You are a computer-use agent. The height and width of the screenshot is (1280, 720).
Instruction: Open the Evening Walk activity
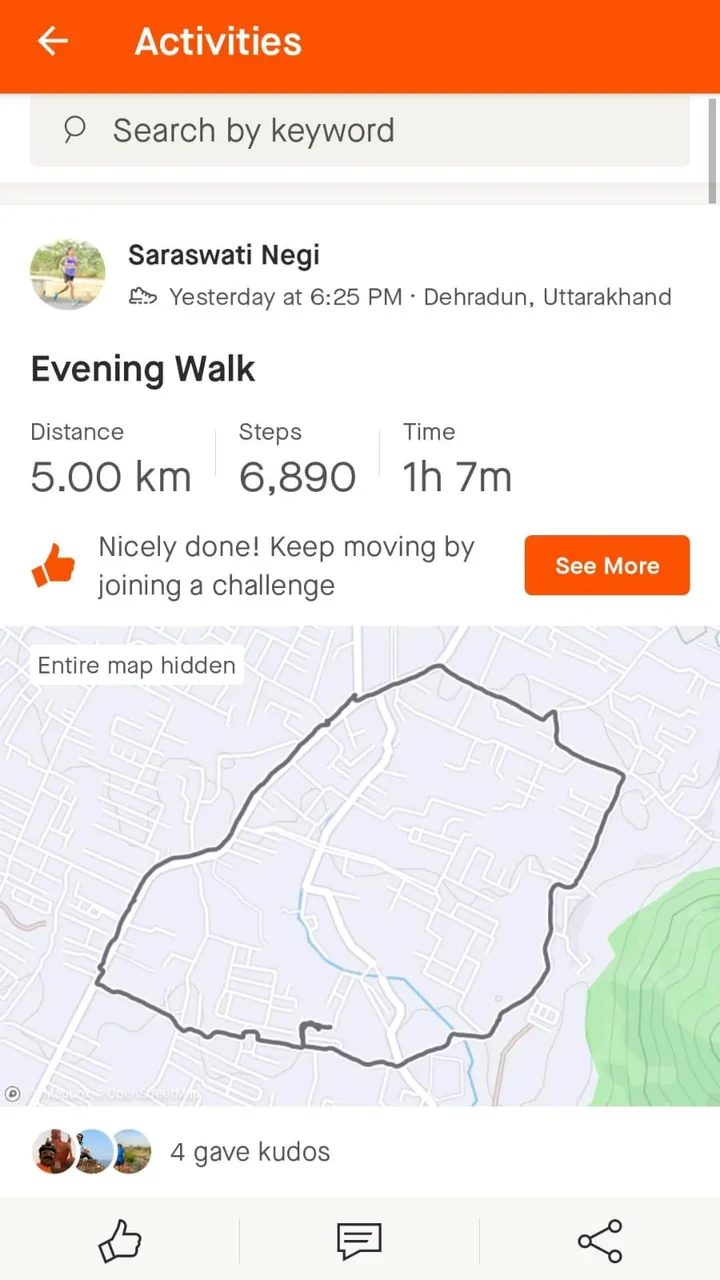click(x=143, y=369)
